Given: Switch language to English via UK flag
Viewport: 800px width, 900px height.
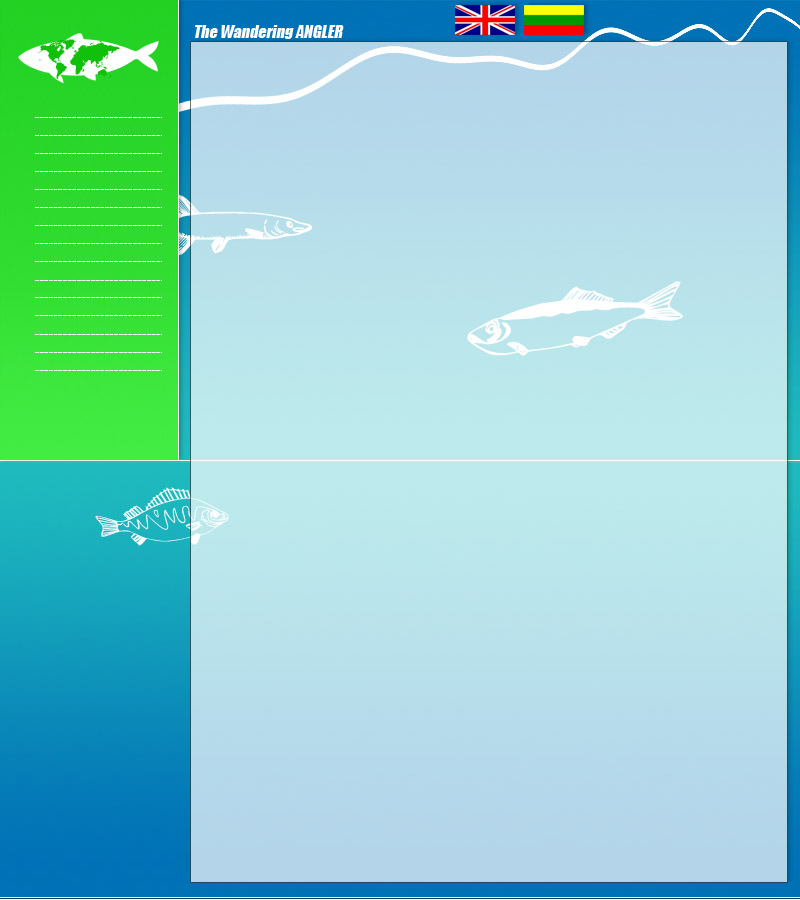Looking at the screenshot, I should [x=485, y=20].
